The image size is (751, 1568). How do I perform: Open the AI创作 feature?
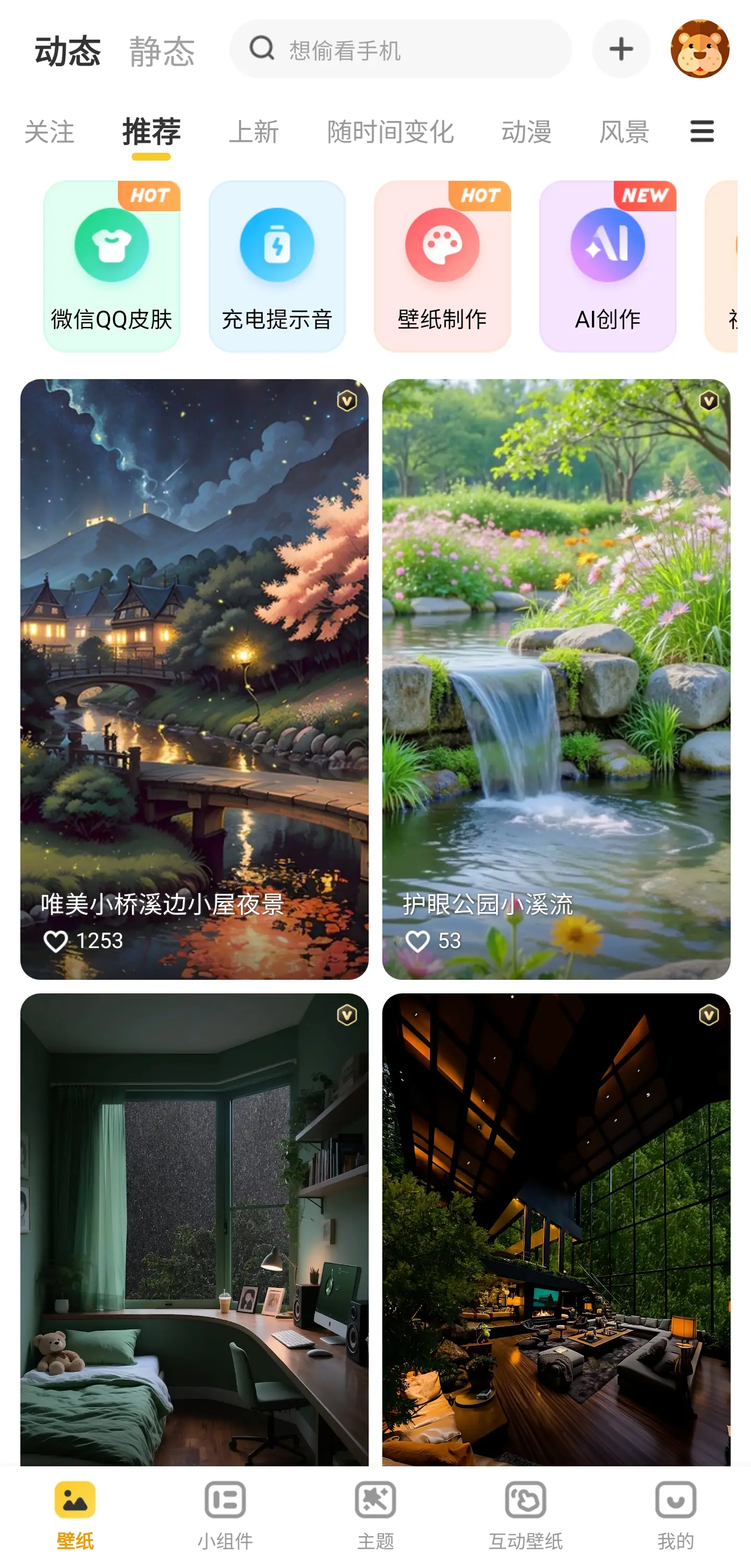click(x=608, y=266)
